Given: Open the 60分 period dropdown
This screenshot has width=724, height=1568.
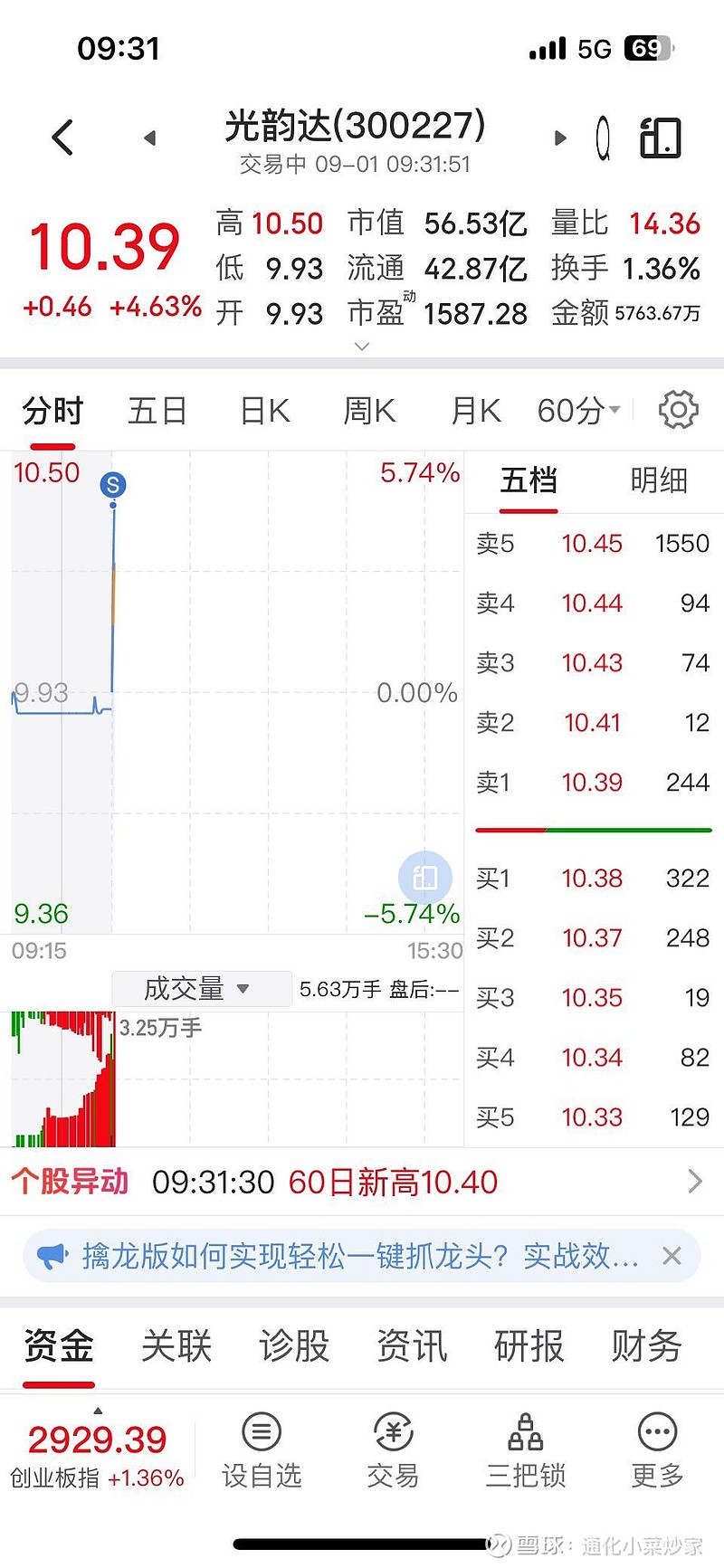Looking at the screenshot, I should (x=578, y=412).
